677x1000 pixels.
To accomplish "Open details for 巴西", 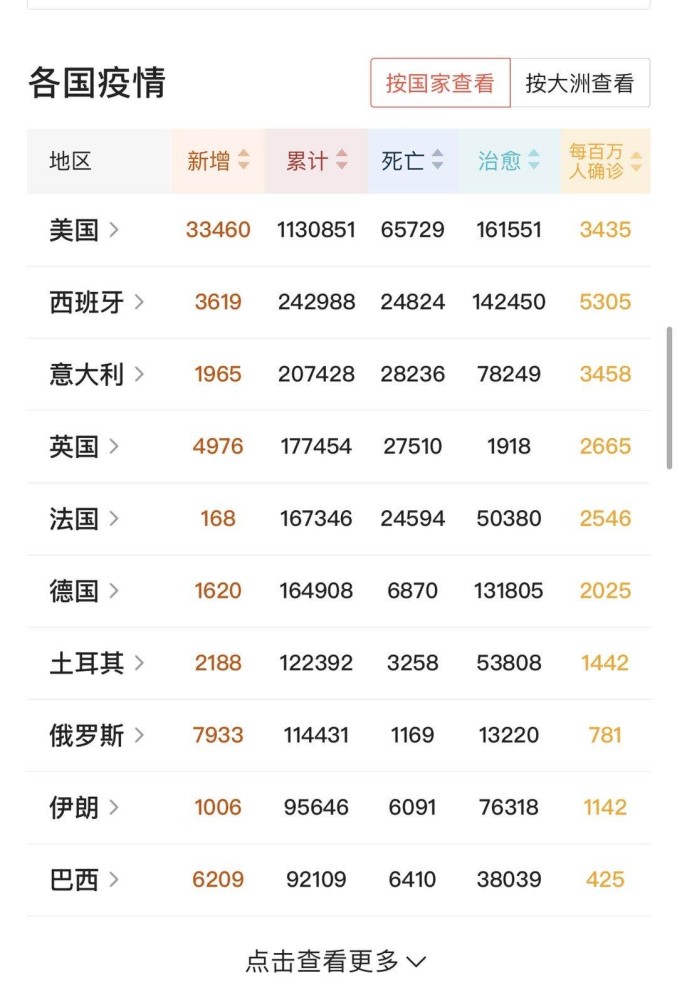I will 84,880.
